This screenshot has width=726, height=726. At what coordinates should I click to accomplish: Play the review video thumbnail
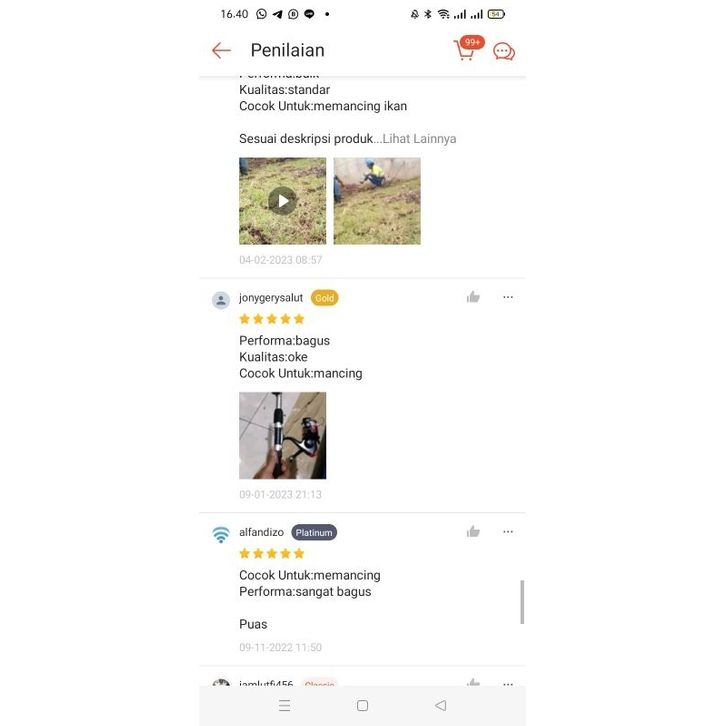point(282,201)
